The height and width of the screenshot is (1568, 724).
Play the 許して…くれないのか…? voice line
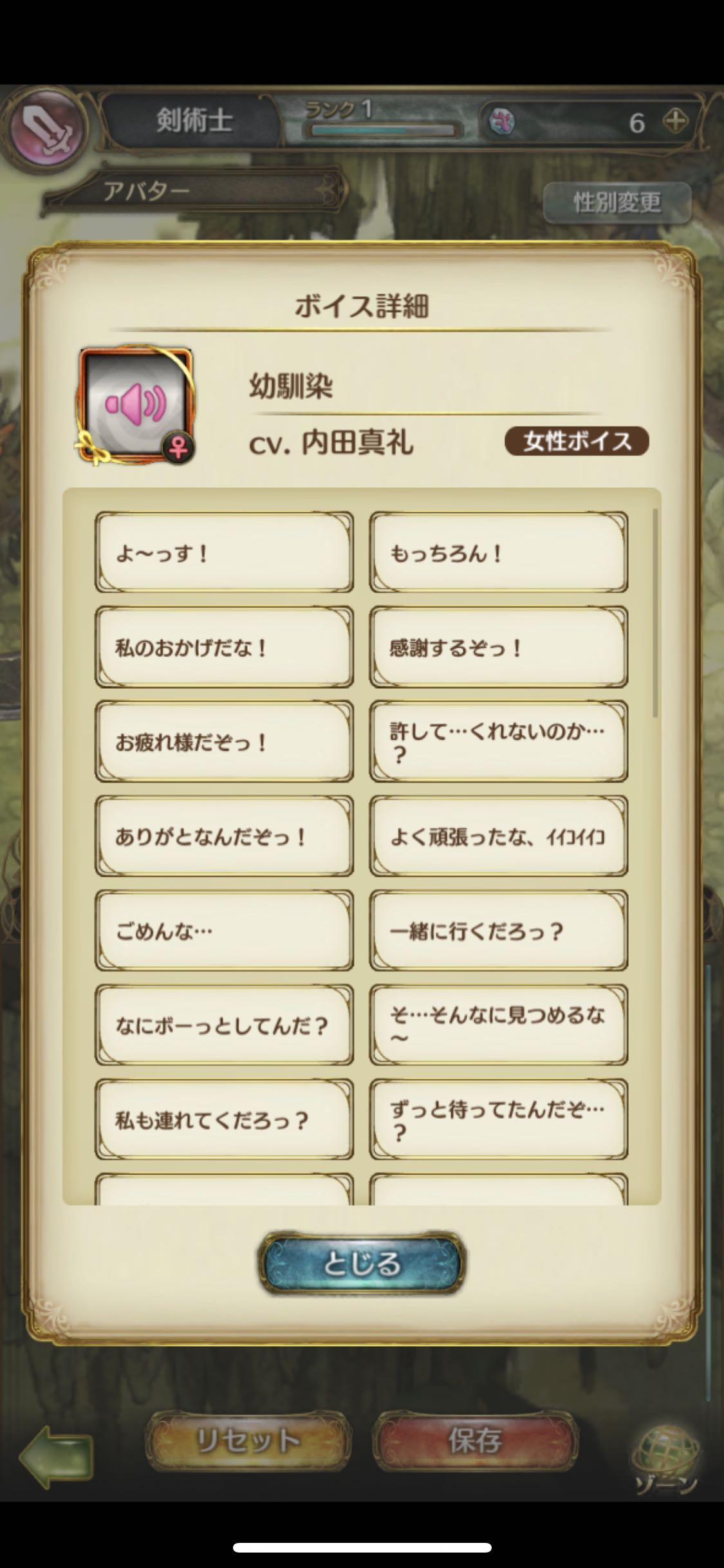498,742
